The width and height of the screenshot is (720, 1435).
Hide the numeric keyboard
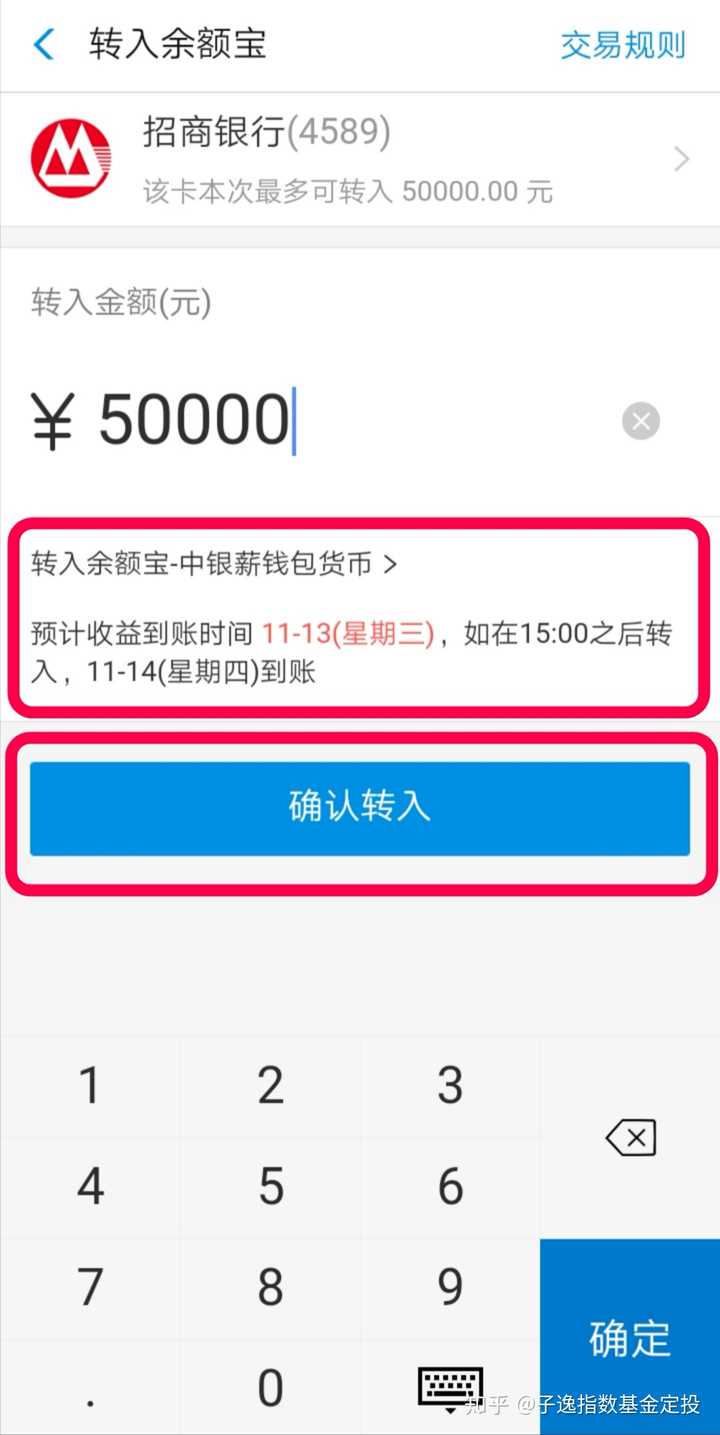(x=450, y=1388)
